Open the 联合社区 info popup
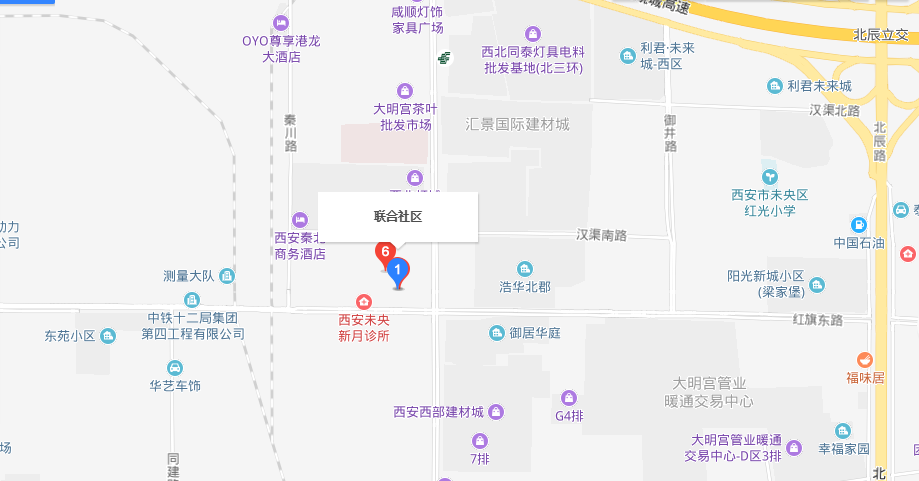 (x=398, y=216)
